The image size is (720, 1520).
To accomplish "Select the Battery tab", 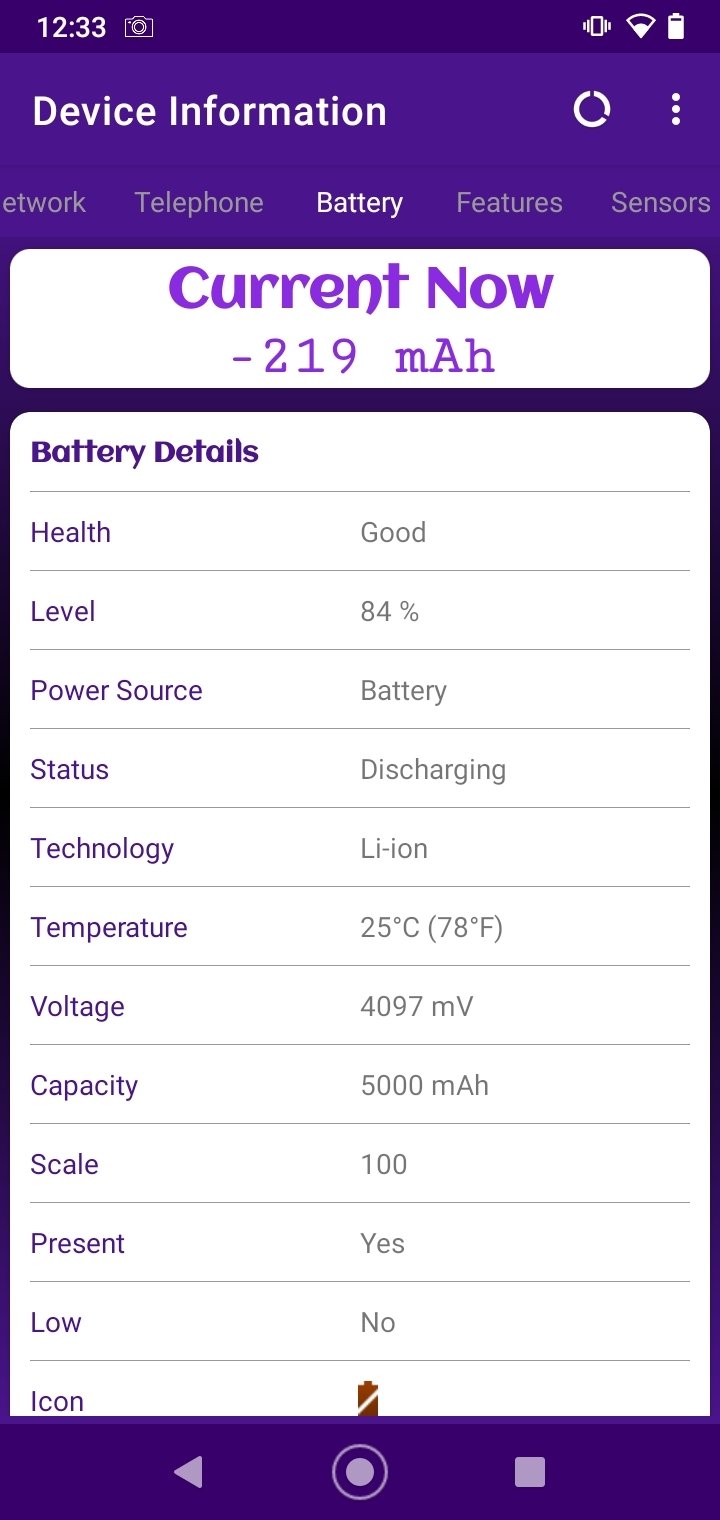I will tap(360, 202).
